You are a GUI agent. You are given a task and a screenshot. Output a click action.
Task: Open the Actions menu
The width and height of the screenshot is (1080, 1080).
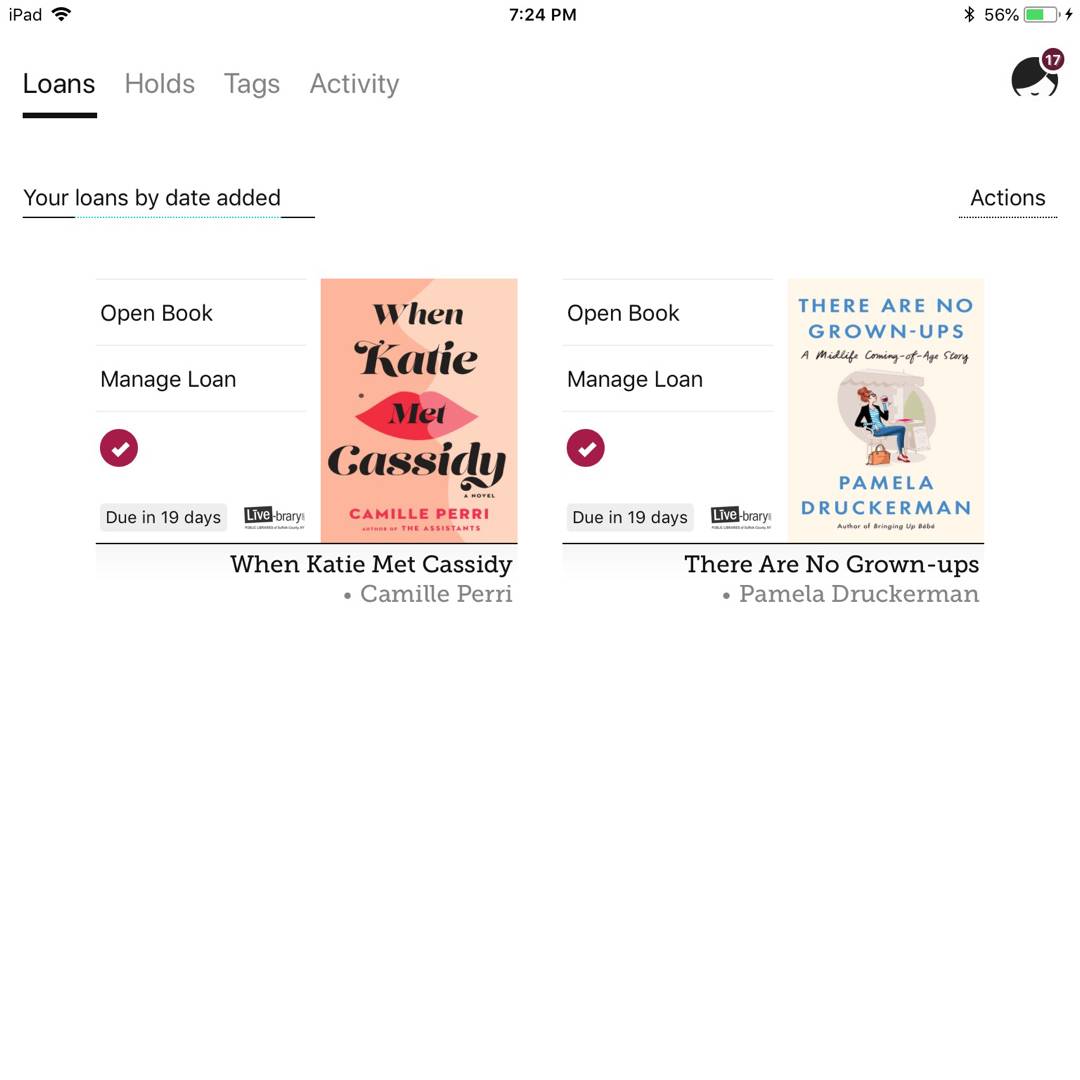[1007, 198]
